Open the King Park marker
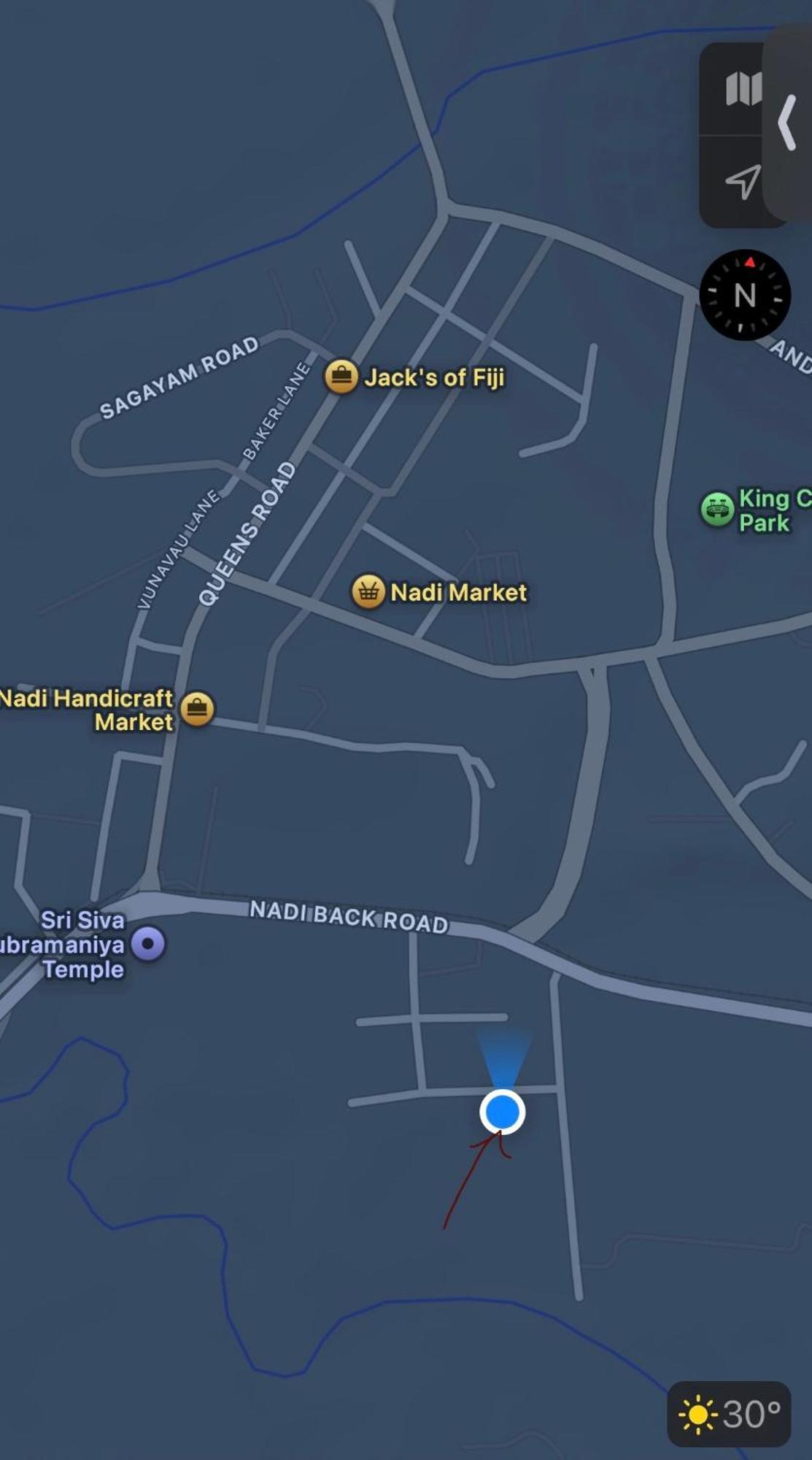Screen dimensions: 812x1460 click(x=716, y=509)
